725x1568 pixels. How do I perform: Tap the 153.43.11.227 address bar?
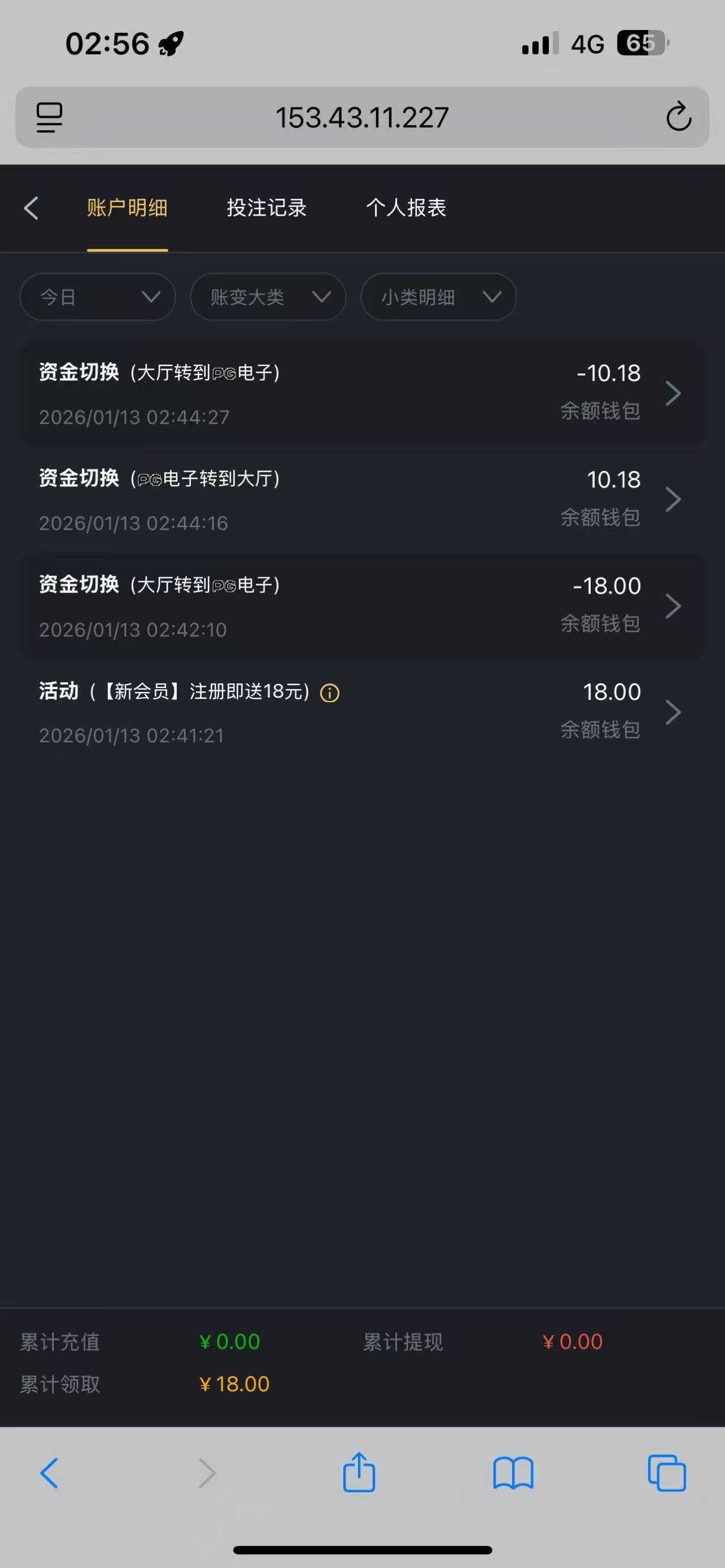tap(362, 117)
